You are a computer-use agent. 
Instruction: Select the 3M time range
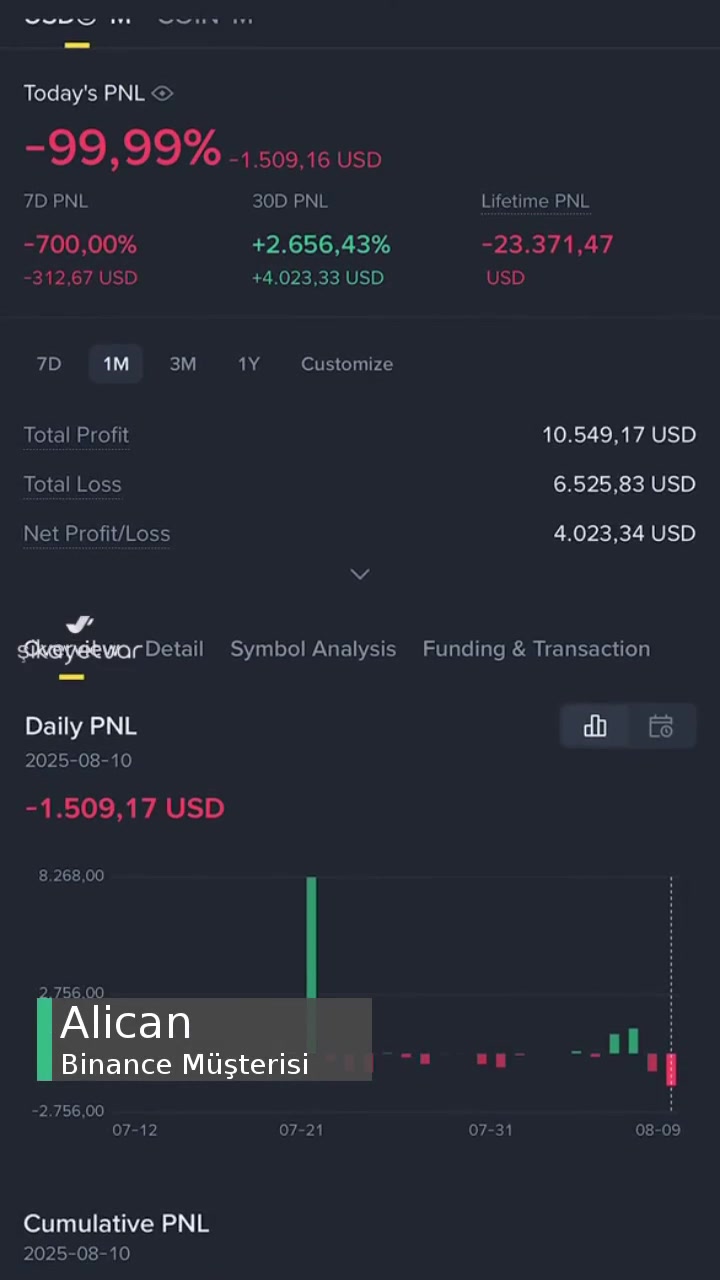(182, 364)
